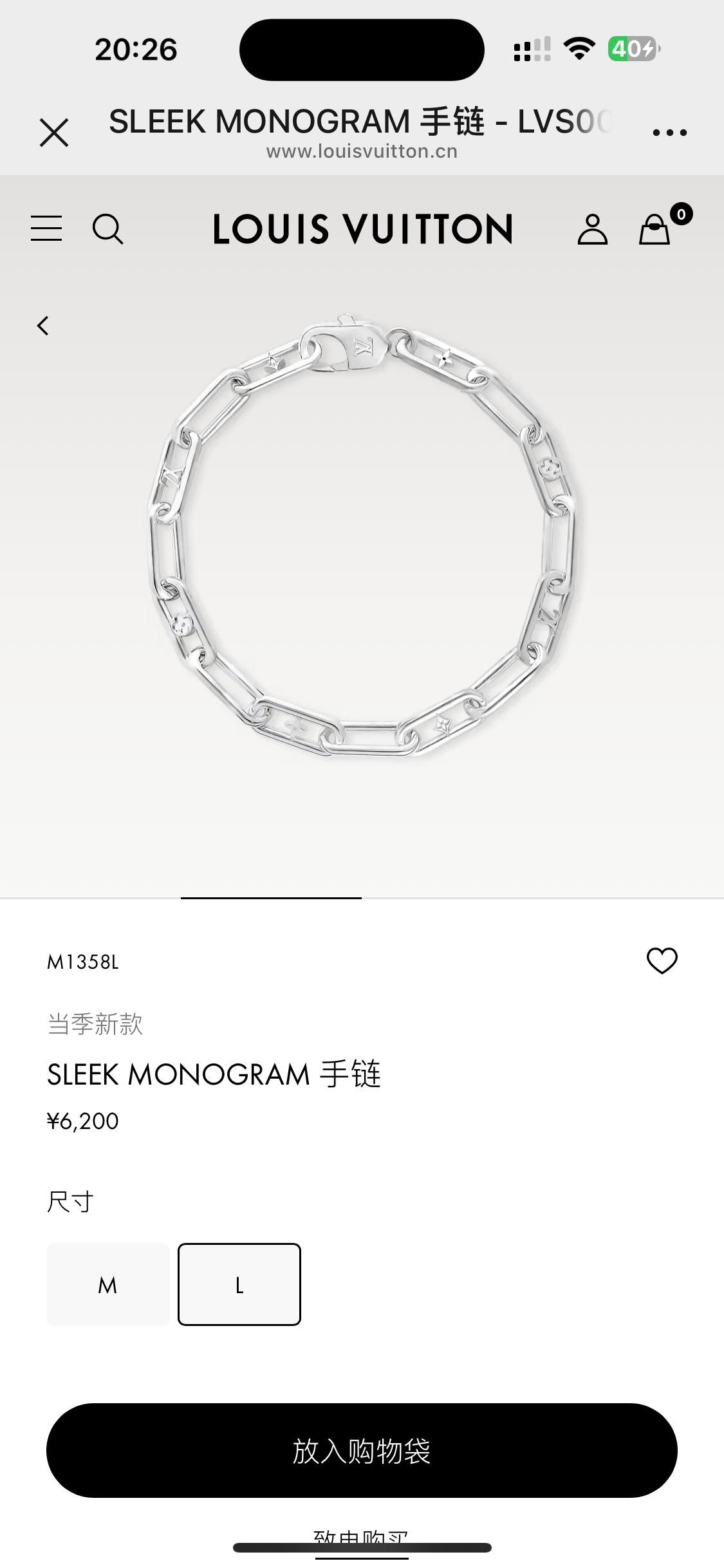724x1568 pixels.
Task: Open the hamburger navigation menu
Action: pos(46,229)
